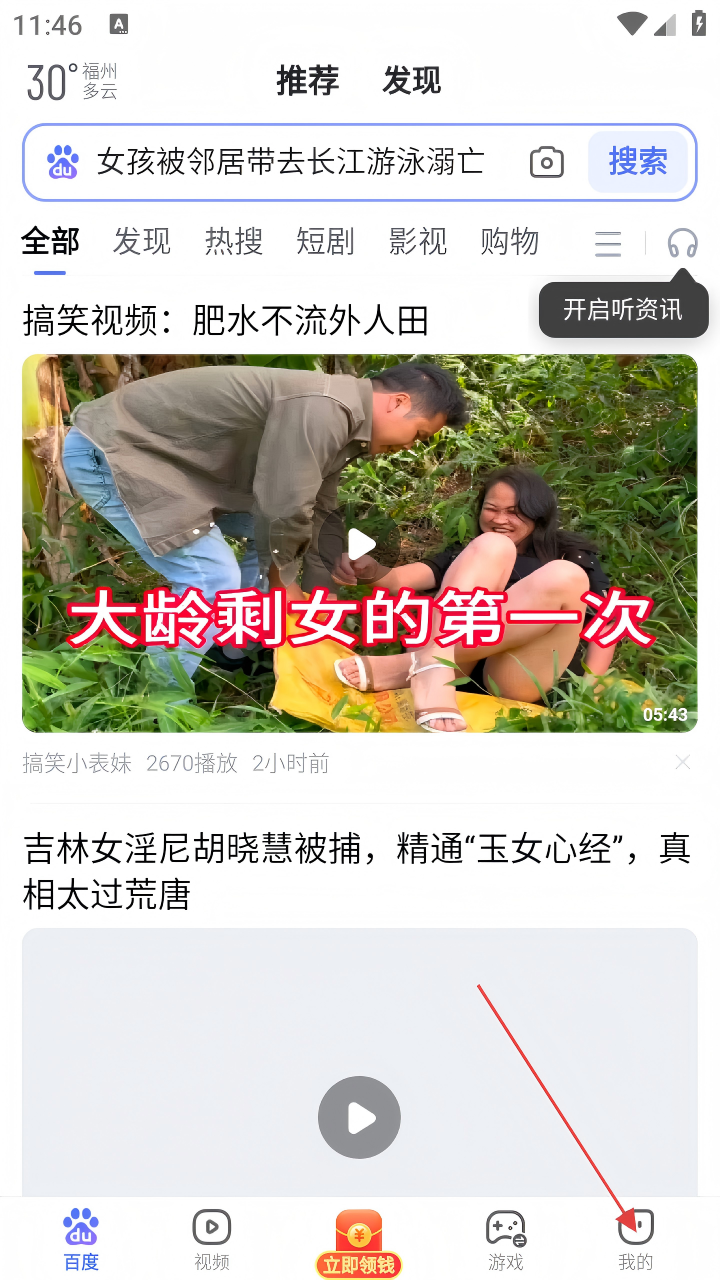This screenshot has width=720, height=1280.
Task: Open the weather widget for 福州
Action: click(x=72, y=81)
